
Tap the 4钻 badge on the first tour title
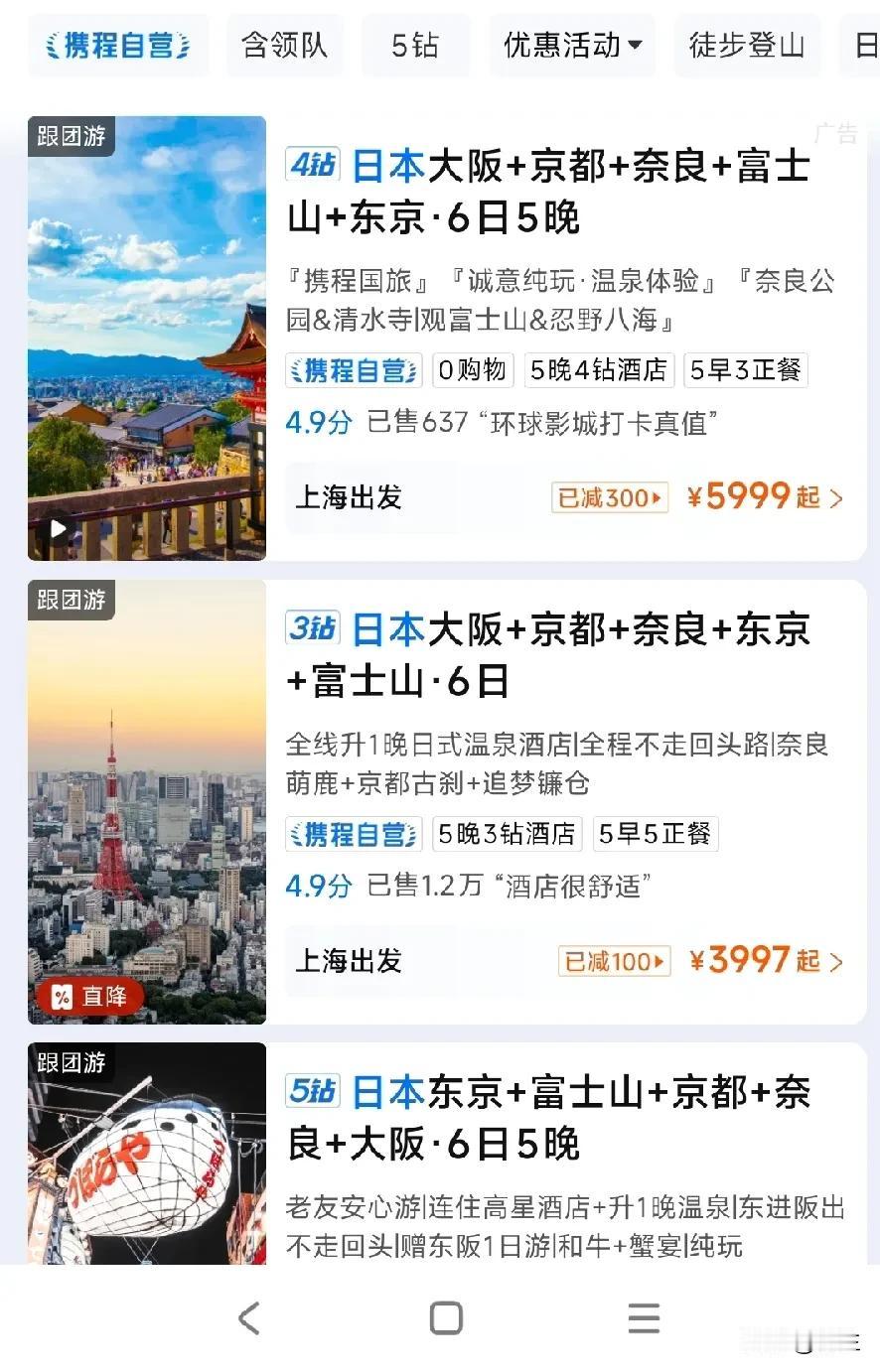coord(311,164)
